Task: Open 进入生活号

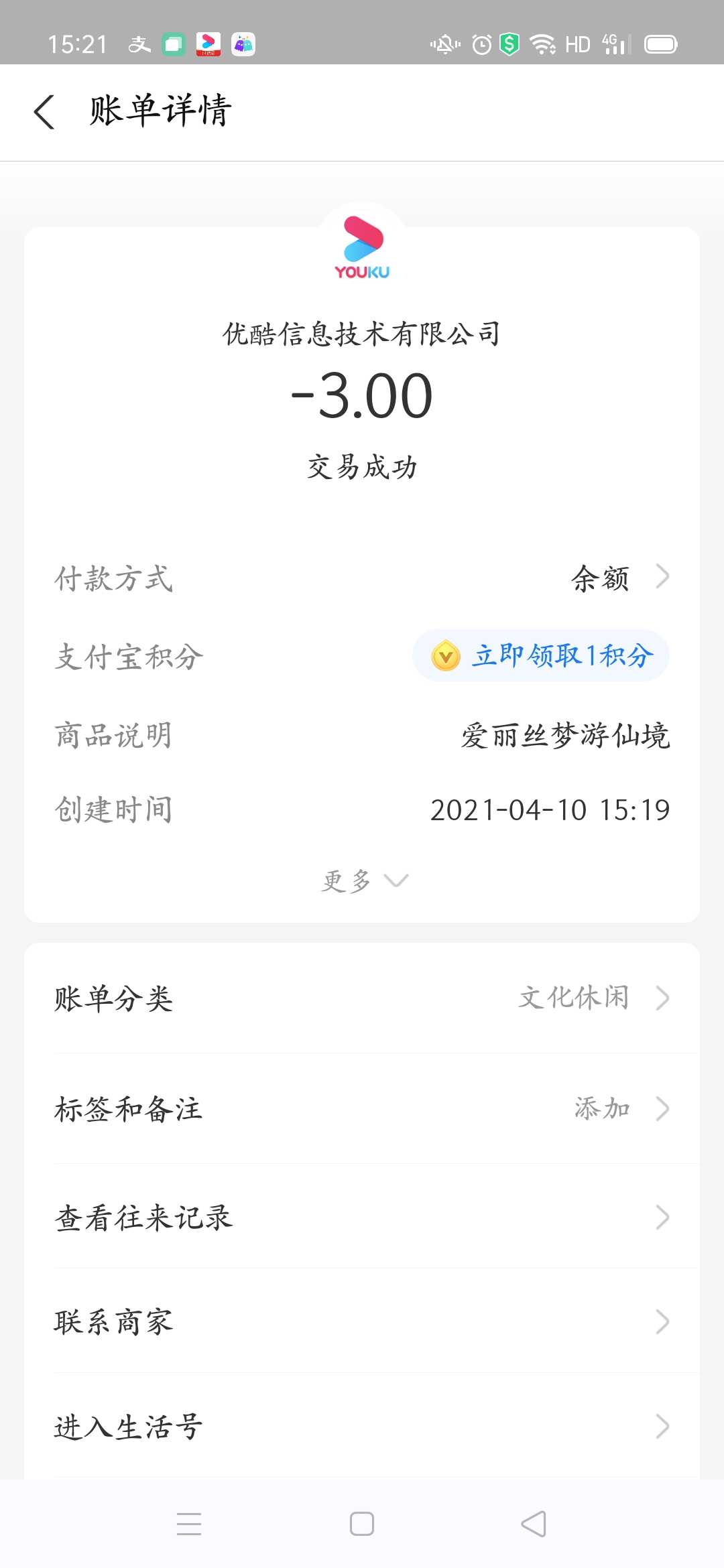Action: [362, 1426]
